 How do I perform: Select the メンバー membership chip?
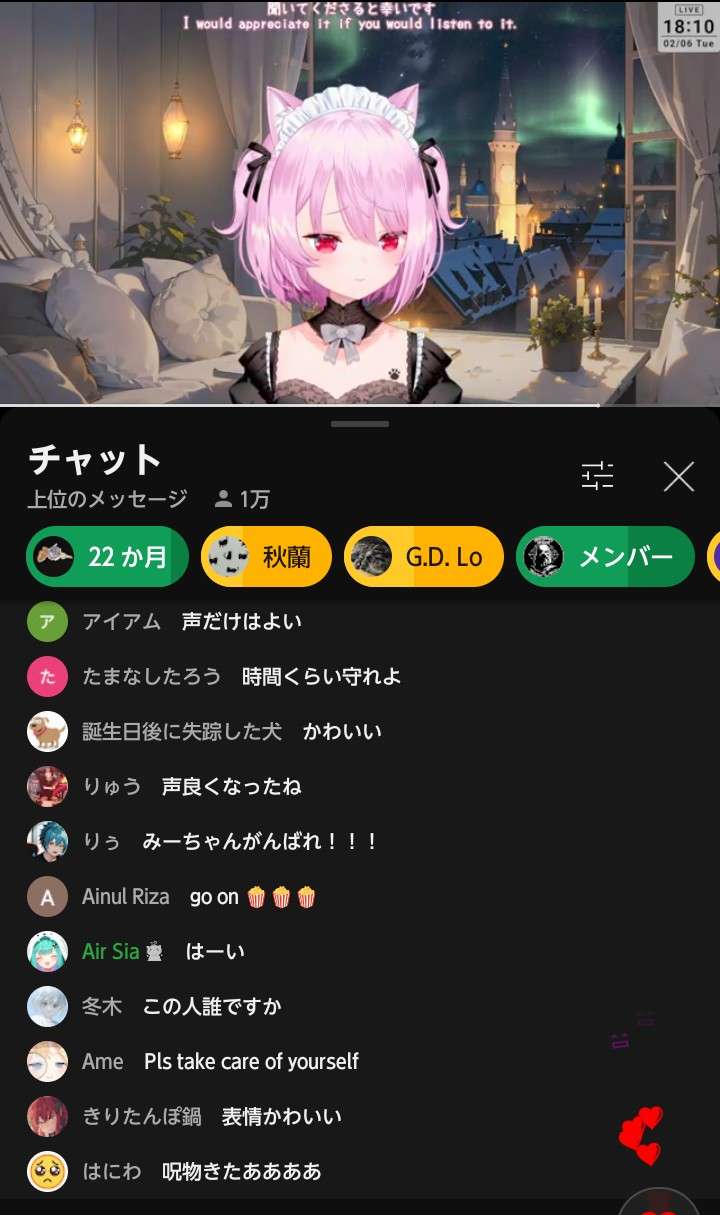(605, 556)
